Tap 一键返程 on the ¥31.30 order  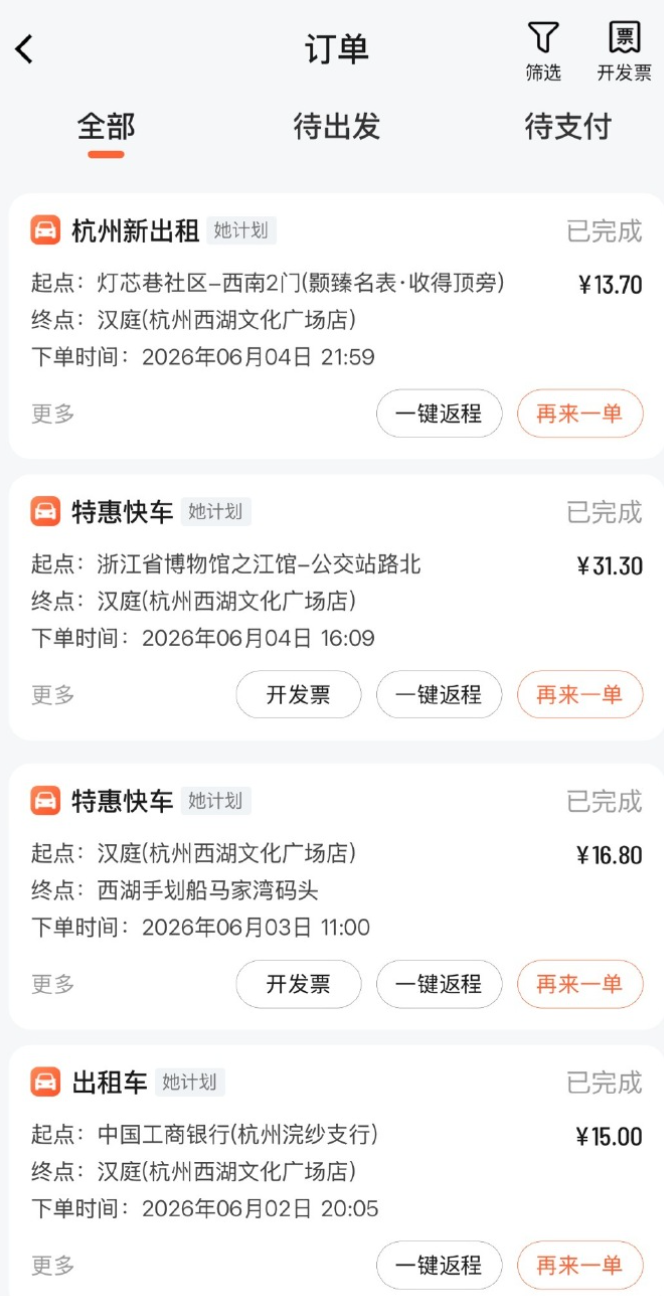[x=439, y=694]
